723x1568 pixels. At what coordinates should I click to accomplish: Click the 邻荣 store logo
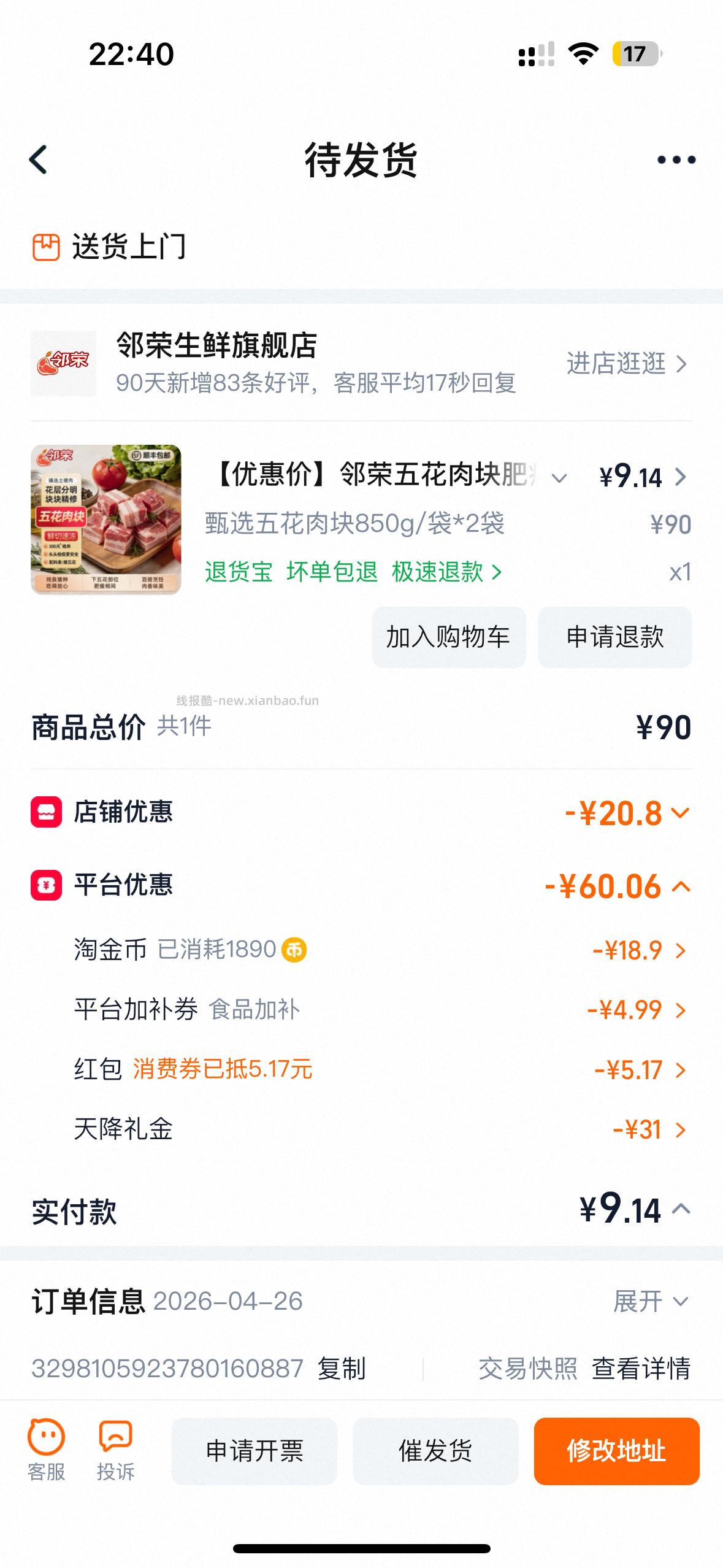(x=64, y=363)
